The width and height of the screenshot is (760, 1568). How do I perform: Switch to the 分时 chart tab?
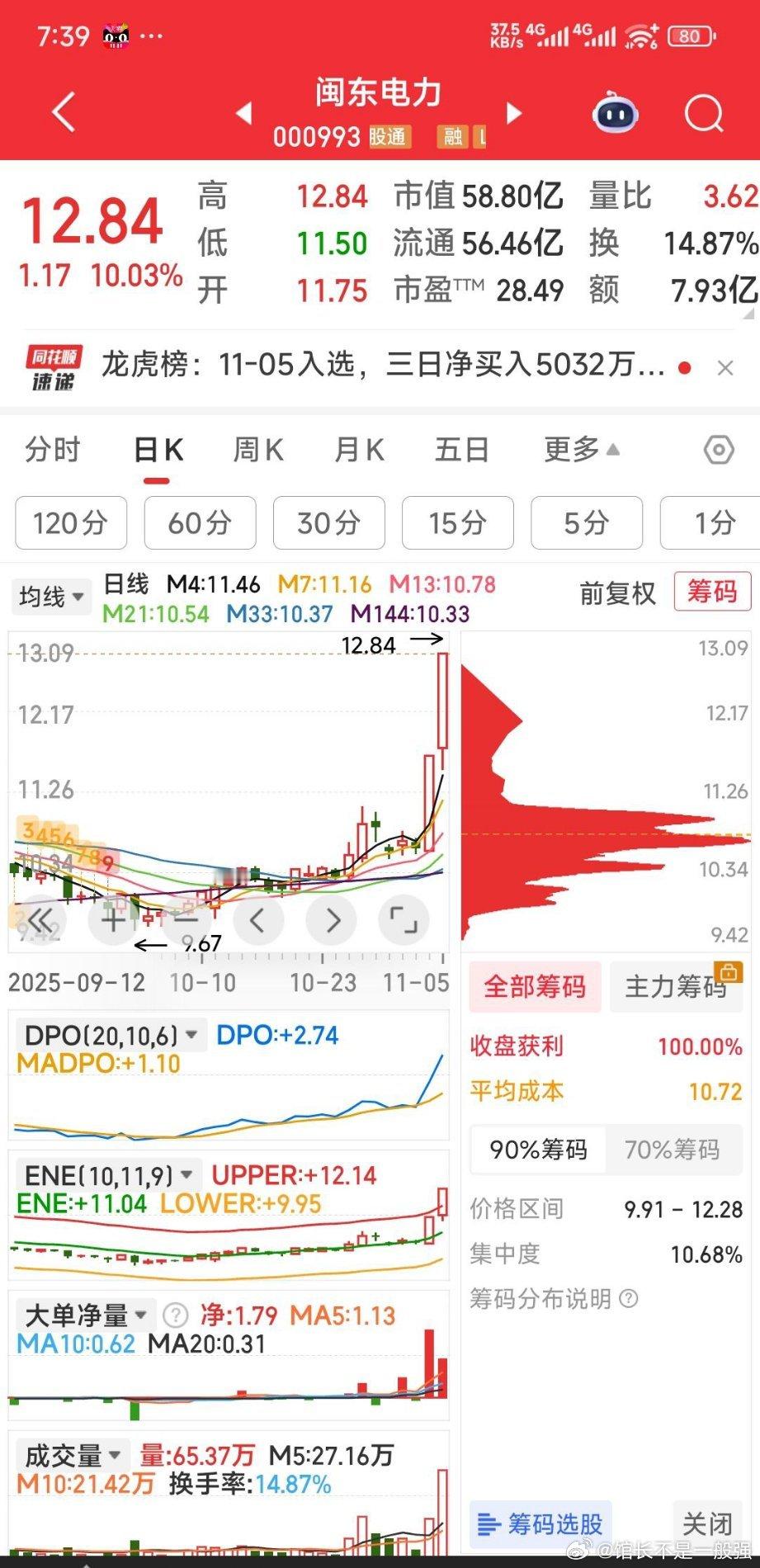[x=53, y=450]
